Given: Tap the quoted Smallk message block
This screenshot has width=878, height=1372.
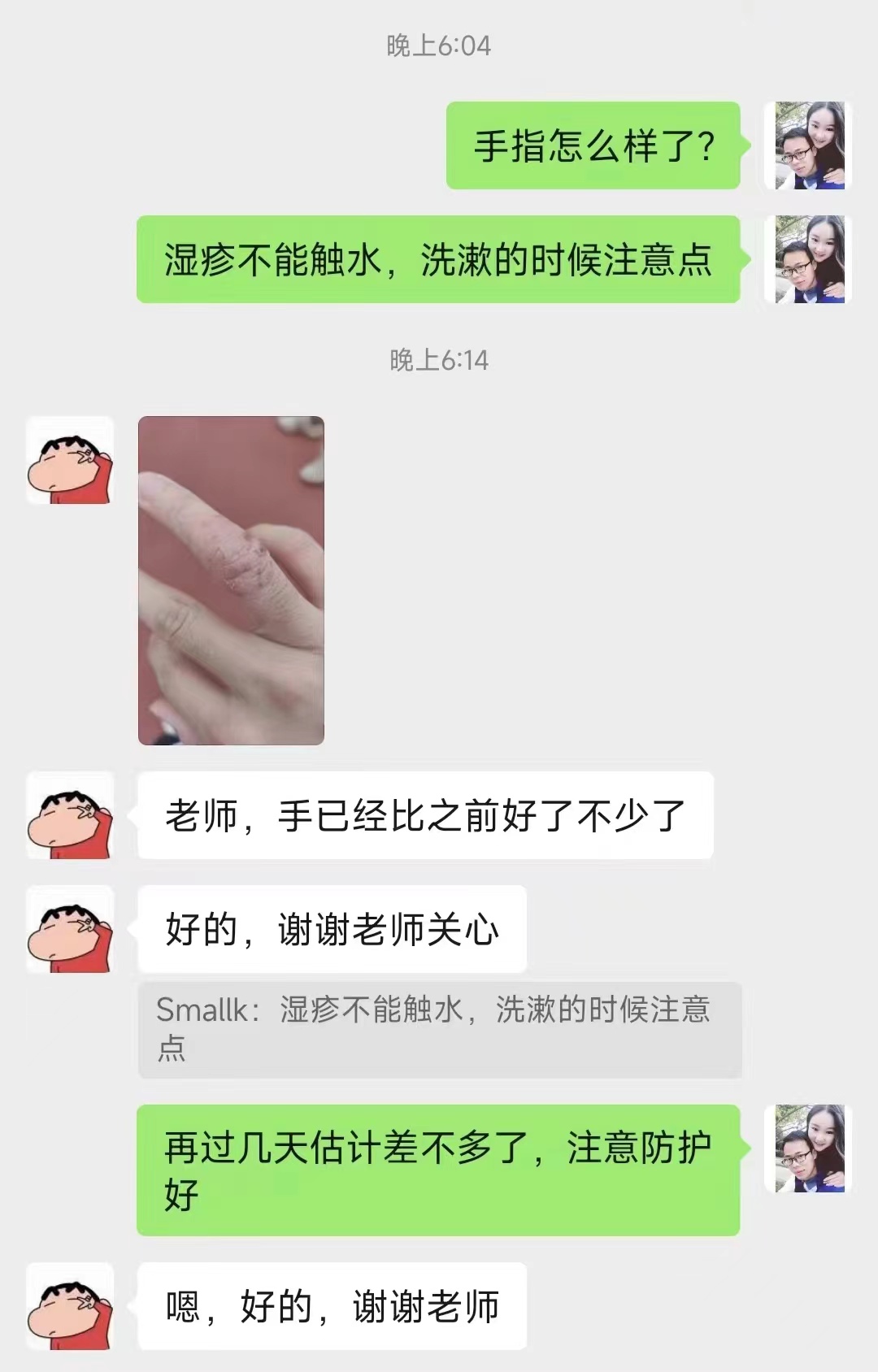Looking at the screenshot, I should 439,1029.
